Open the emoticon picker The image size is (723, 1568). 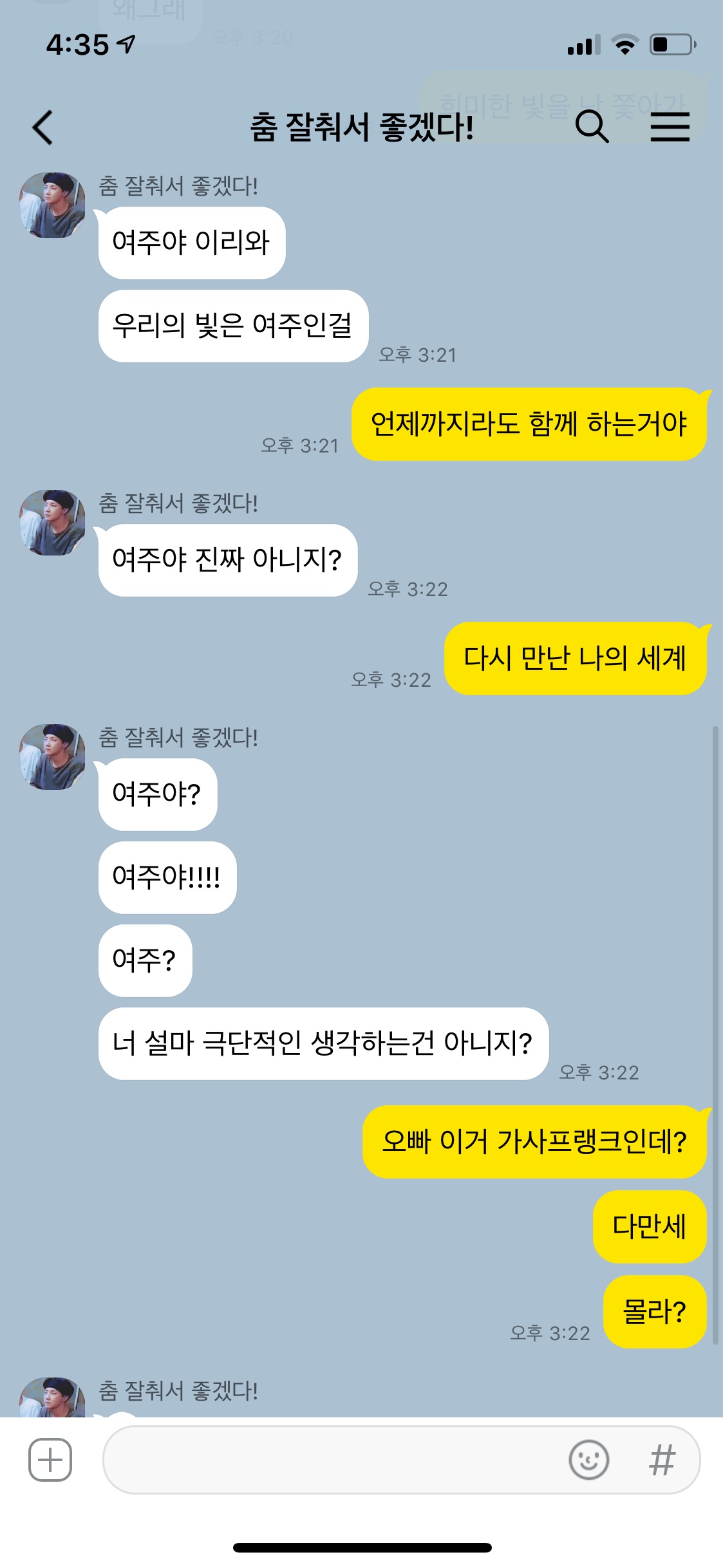[x=588, y=1460]
